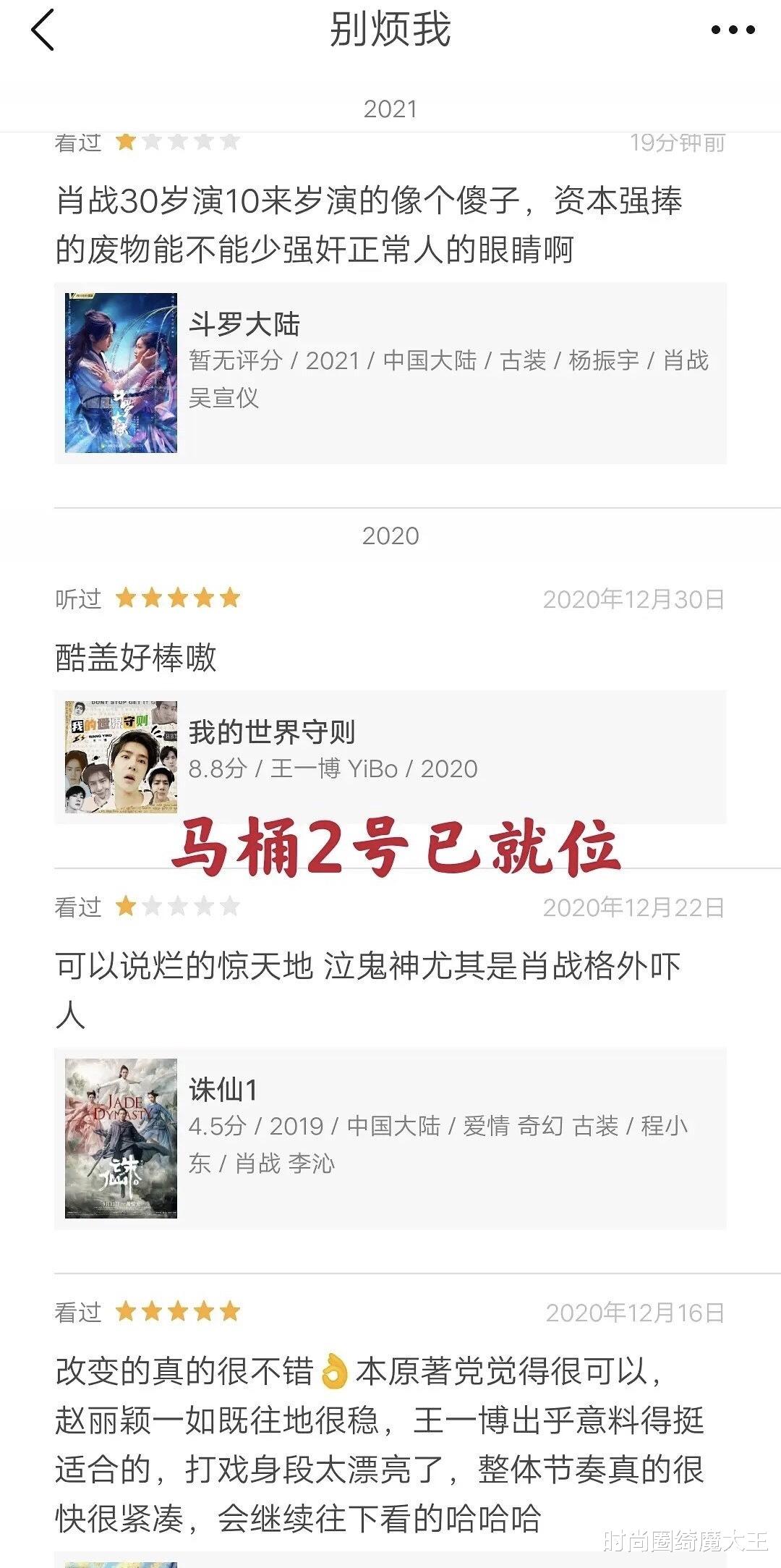
Task: Tap the fifth star on the 酷盖好棒嗷 review
Action: pos(229,598)
